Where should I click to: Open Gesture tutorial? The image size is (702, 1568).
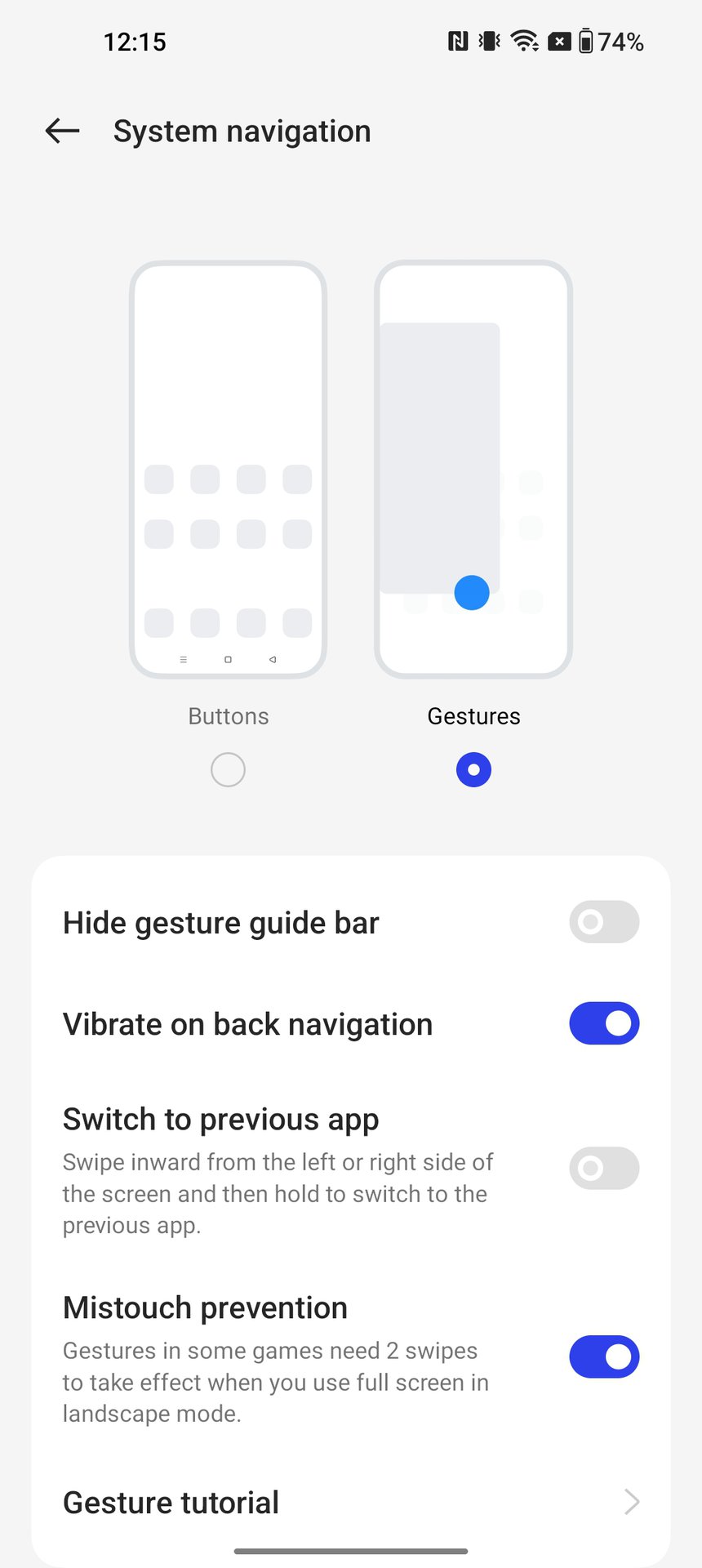(351, 1502)
